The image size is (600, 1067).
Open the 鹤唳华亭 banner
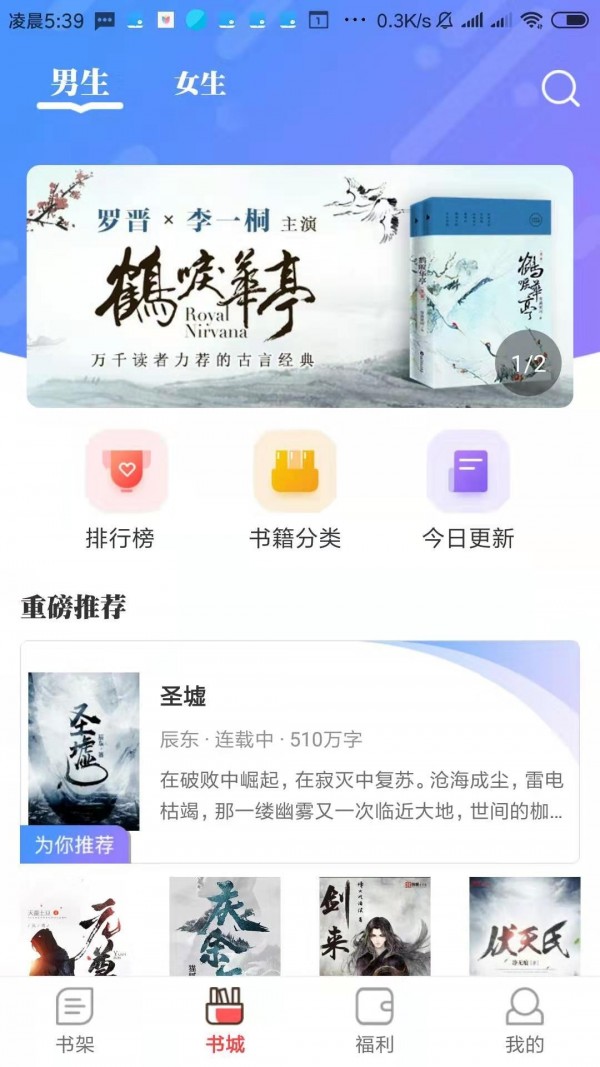[x=299, y=286]
